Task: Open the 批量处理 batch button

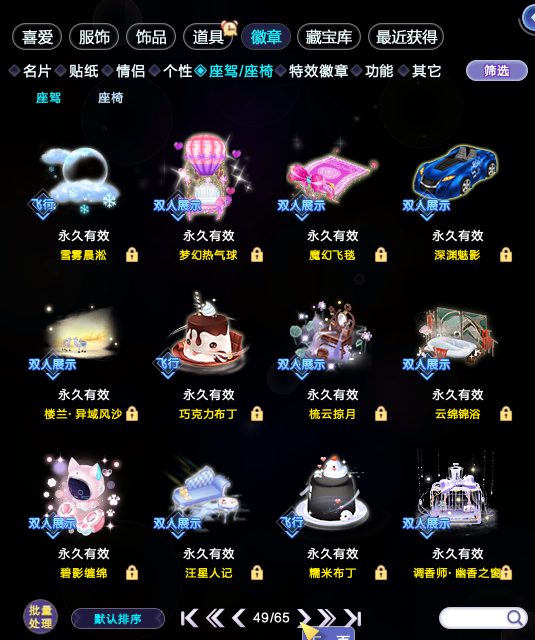Action: 40,617
